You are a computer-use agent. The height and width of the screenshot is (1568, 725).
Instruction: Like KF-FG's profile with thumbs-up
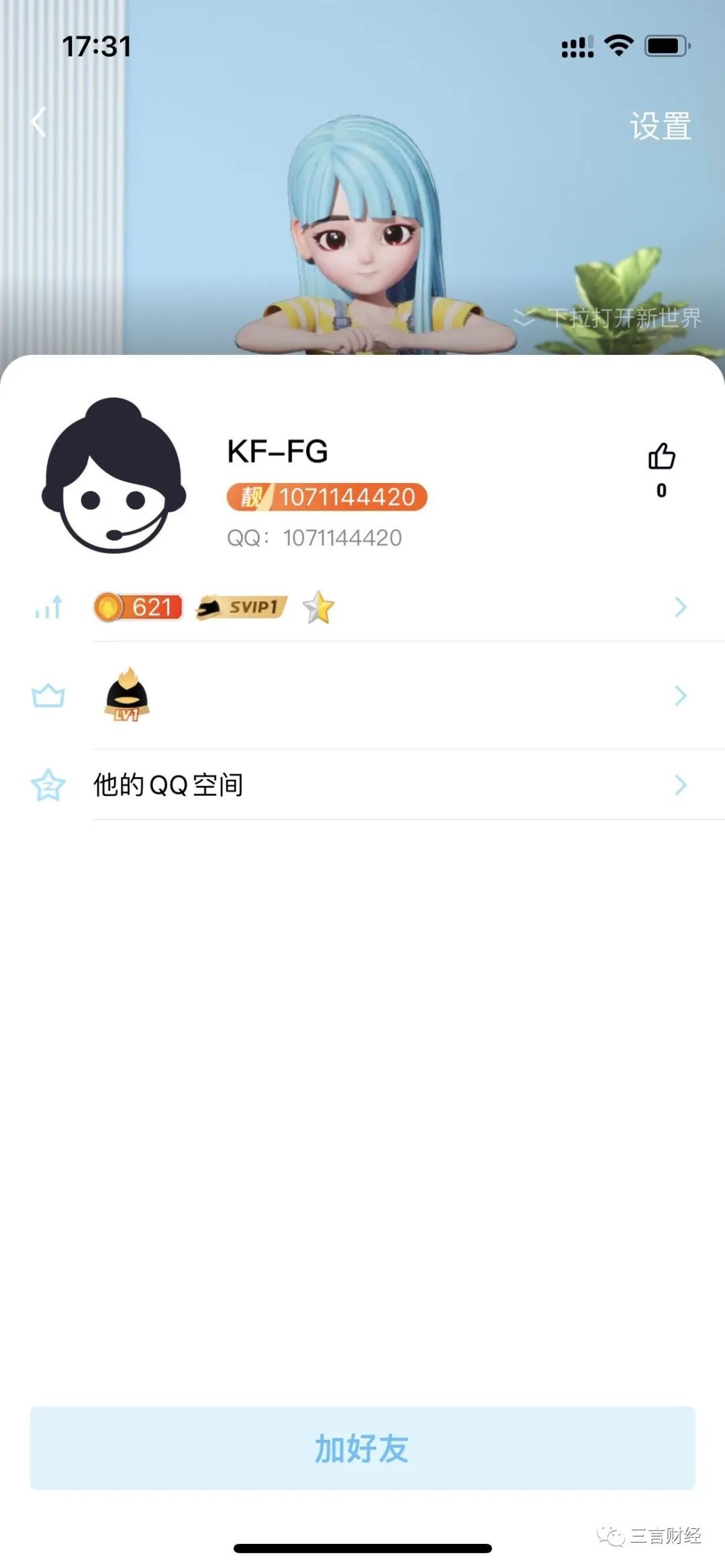[661, 458]
